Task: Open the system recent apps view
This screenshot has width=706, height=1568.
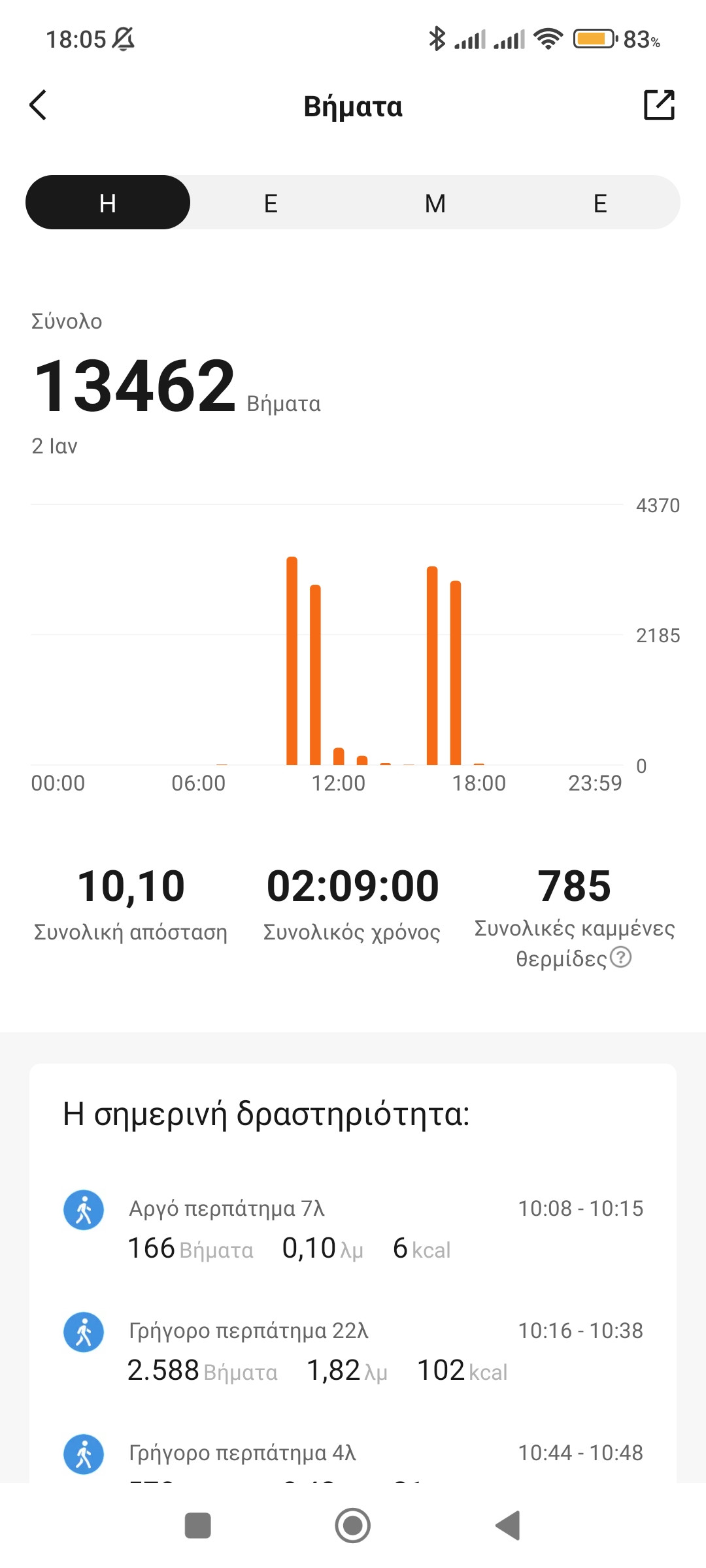Action: [197, 1526]
